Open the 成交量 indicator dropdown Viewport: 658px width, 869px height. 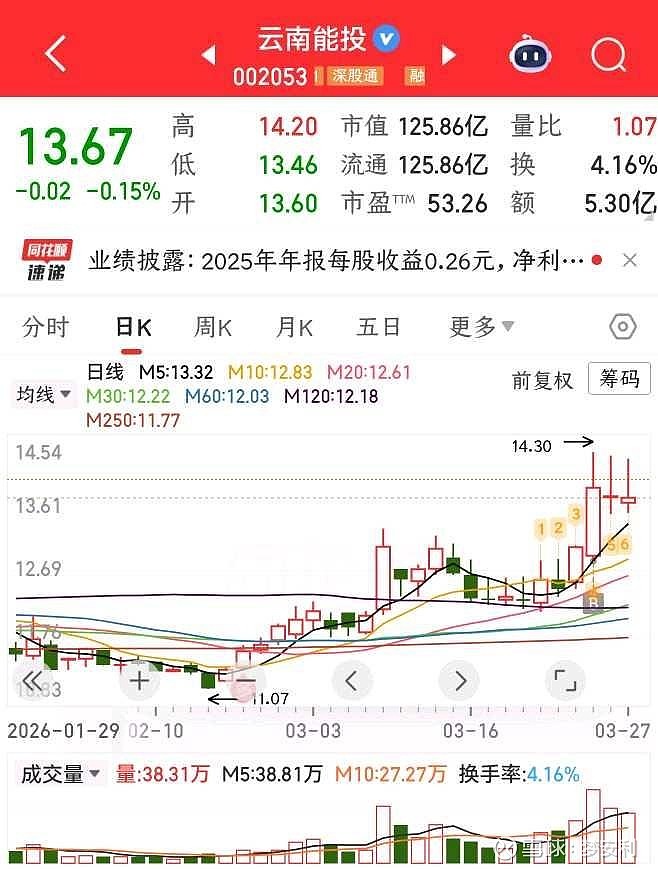pos(62,773)
